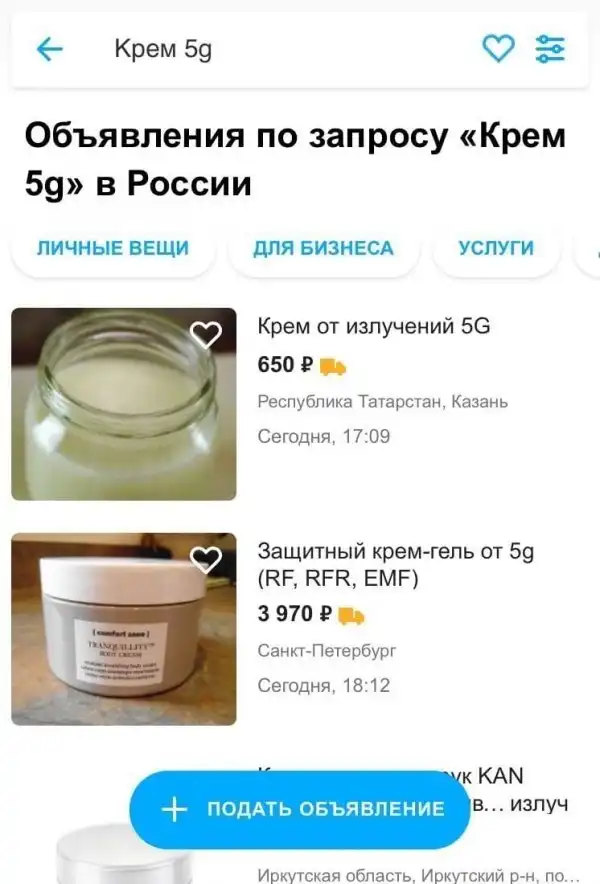Open the search filters icon

[550, 49]
